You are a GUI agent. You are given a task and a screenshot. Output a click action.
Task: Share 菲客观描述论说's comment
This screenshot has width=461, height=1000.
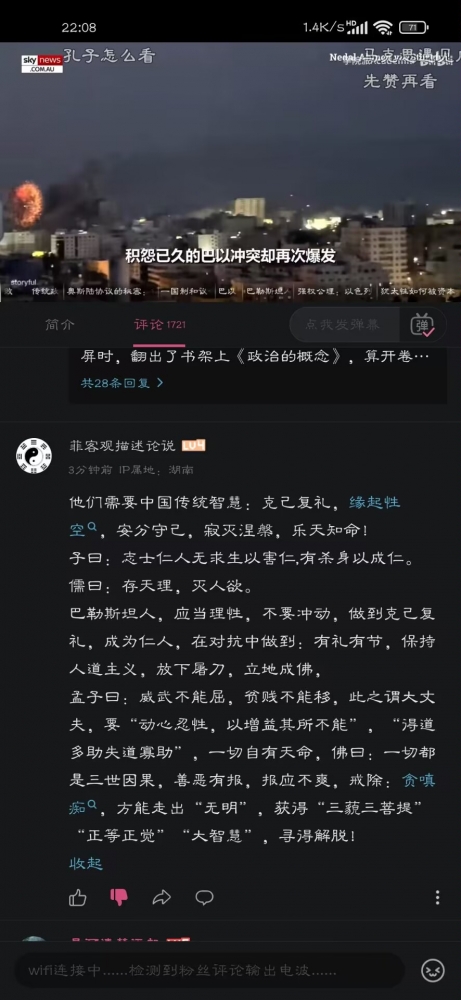[162, 897]
